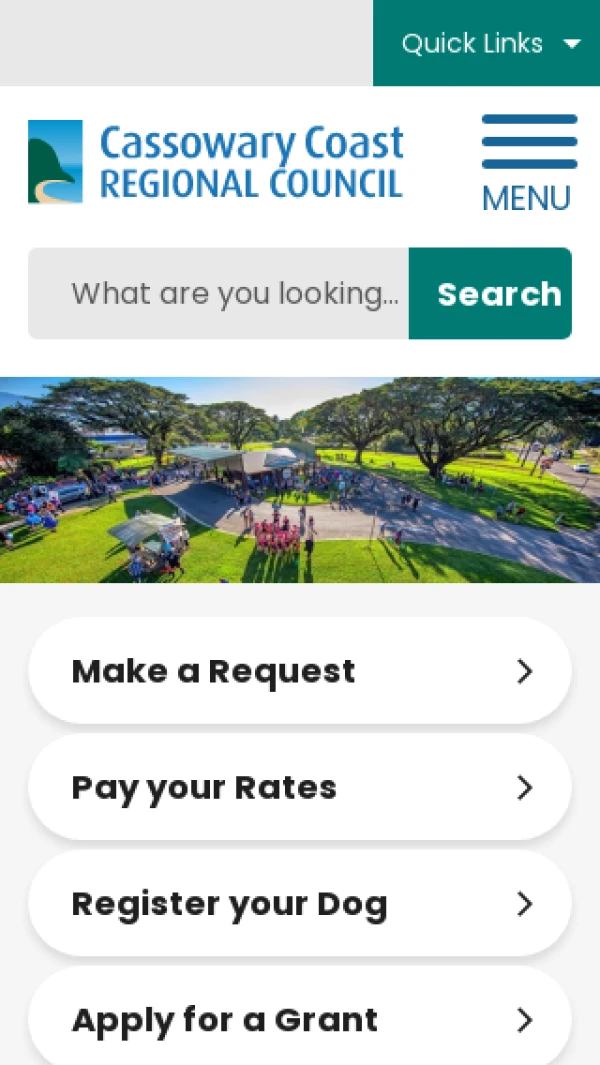
Task: Go to Register your Dog
Action: pos(300,904)
